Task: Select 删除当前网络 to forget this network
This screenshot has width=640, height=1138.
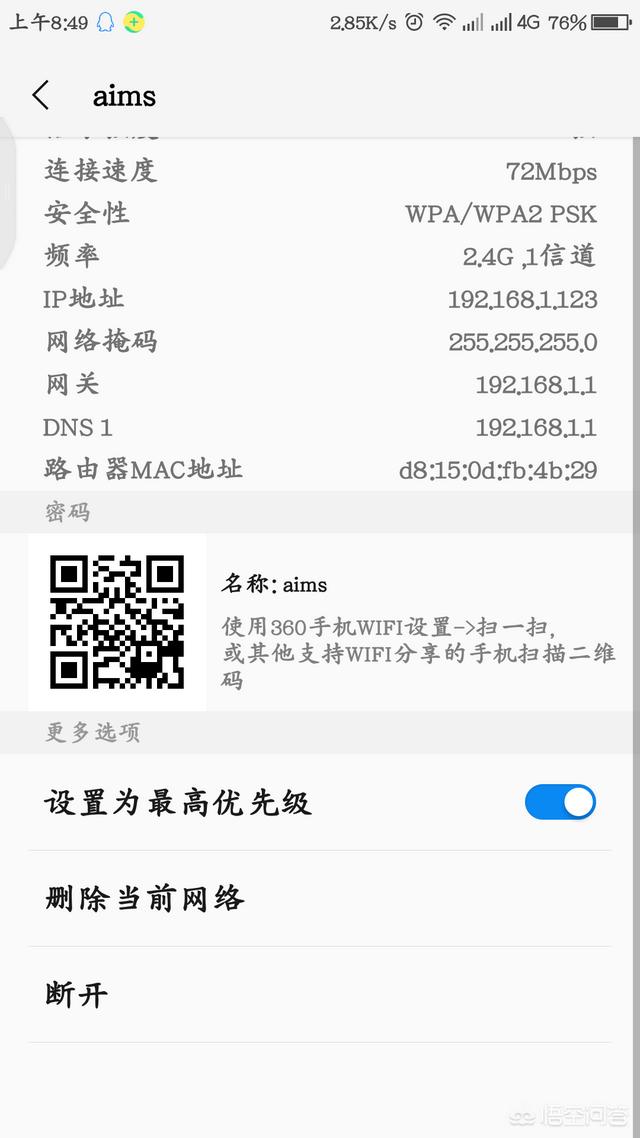Action: click(145, 898)
